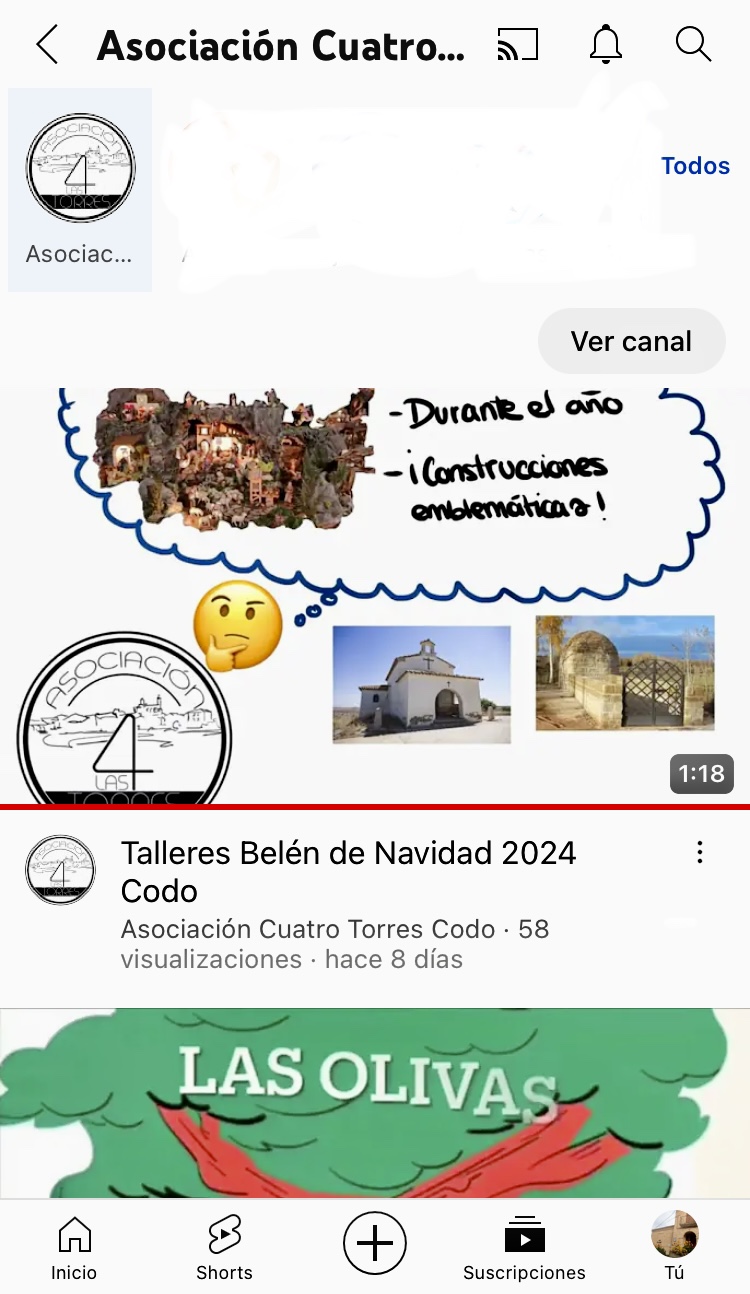Tap the Todos link
750x1294 pixels.
pos(695,166)
